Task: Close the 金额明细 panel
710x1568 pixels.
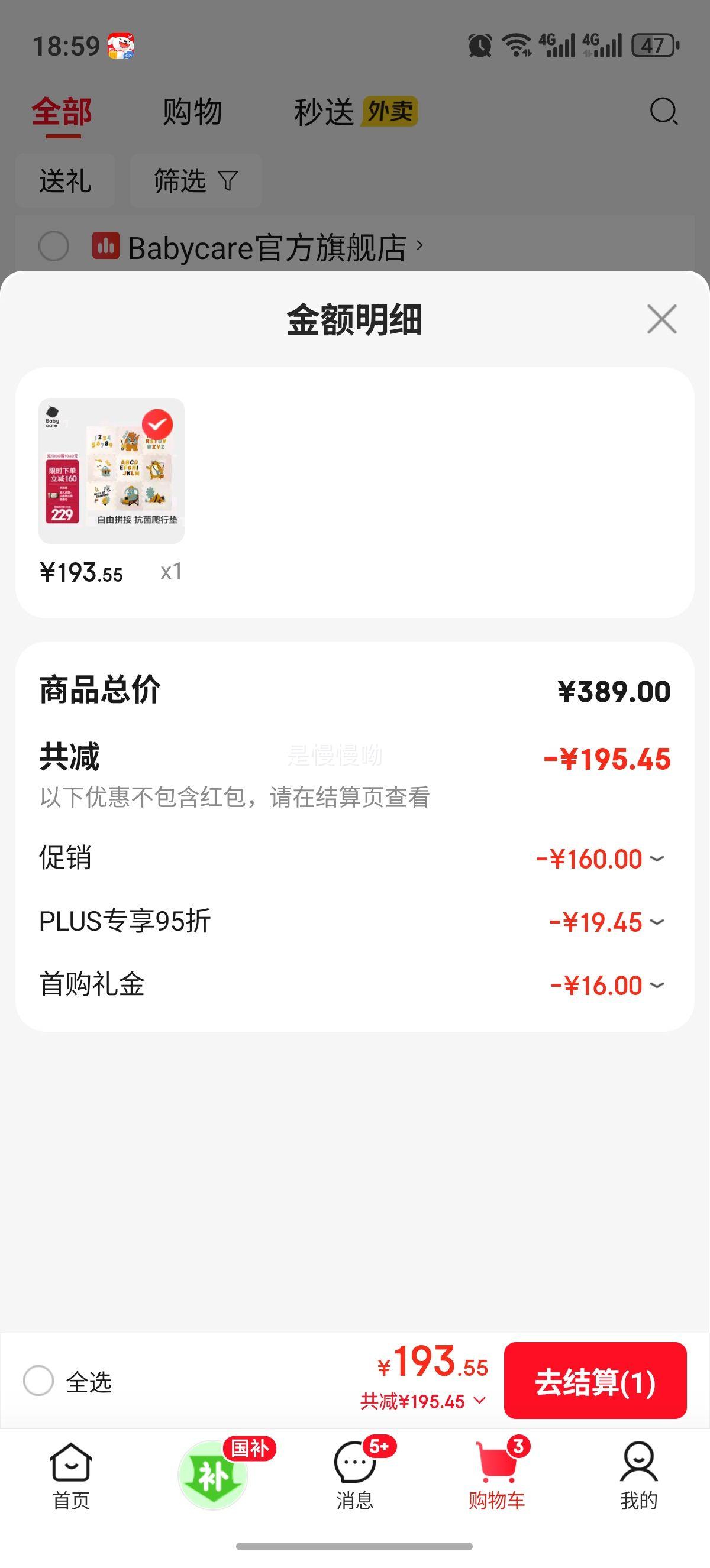Action: tap(661, 319)
